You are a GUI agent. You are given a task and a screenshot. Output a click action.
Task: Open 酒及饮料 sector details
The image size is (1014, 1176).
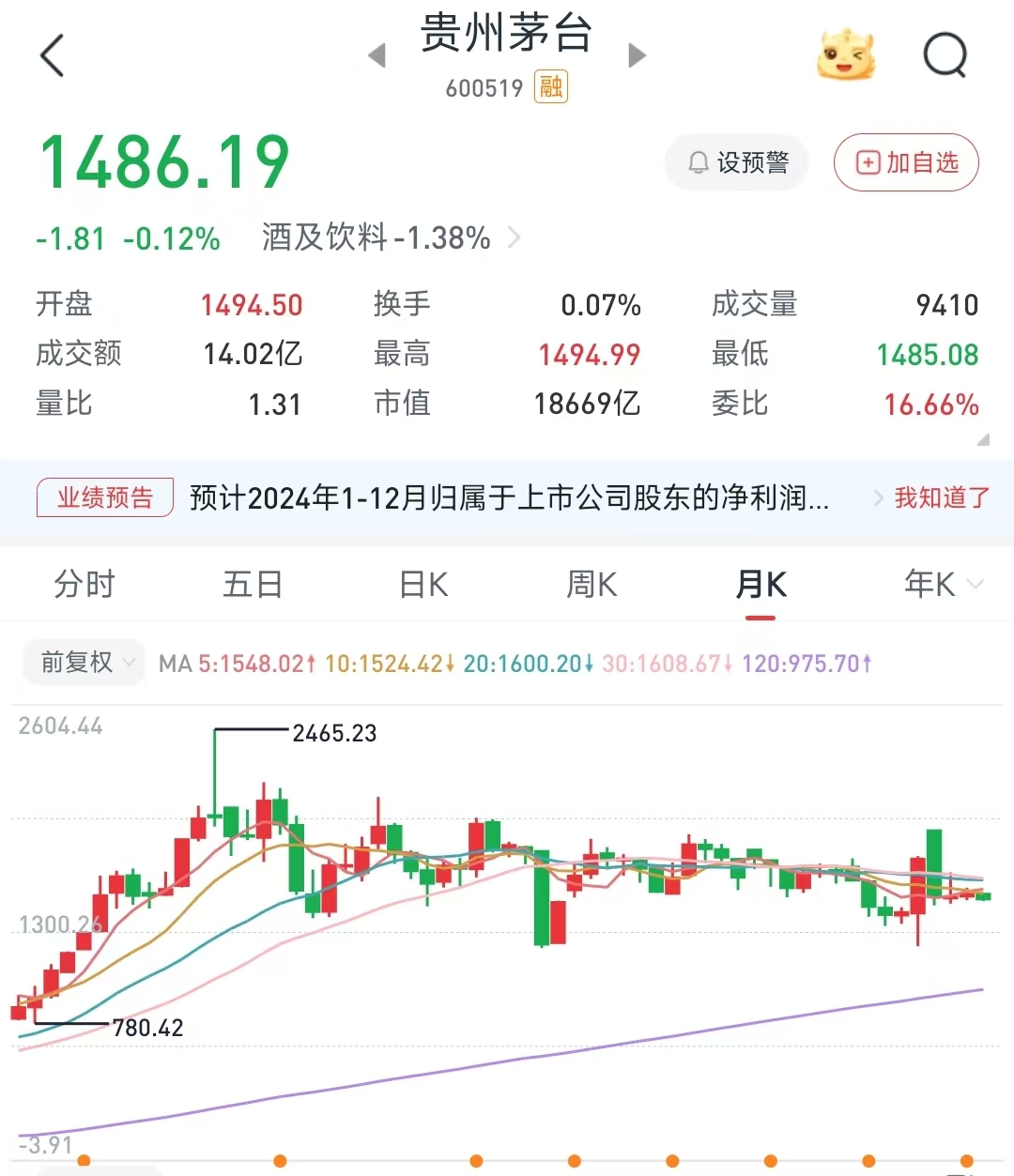tap(390, 237)
